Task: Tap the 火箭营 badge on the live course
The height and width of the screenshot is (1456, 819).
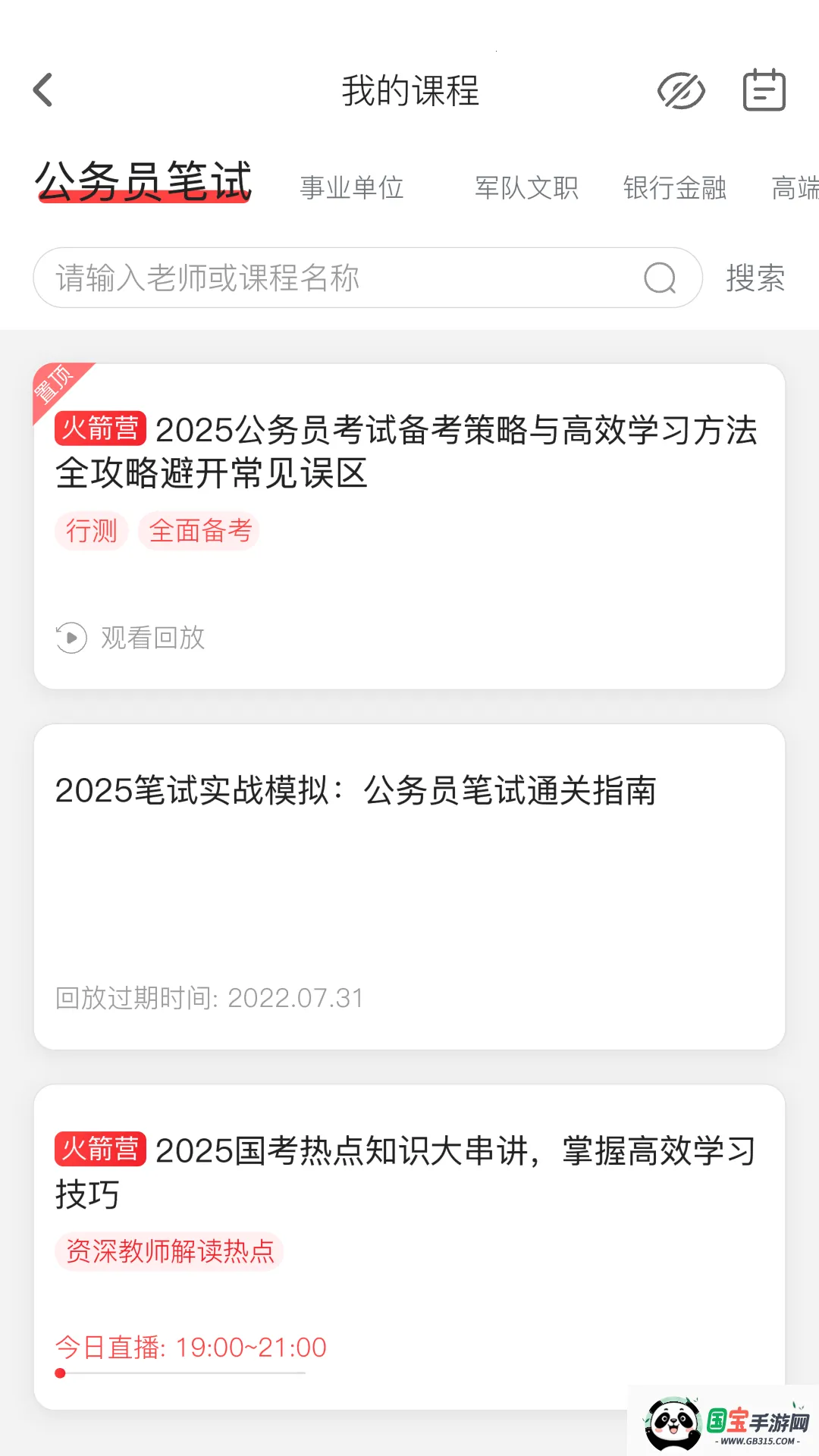Action: point(101,1150)
